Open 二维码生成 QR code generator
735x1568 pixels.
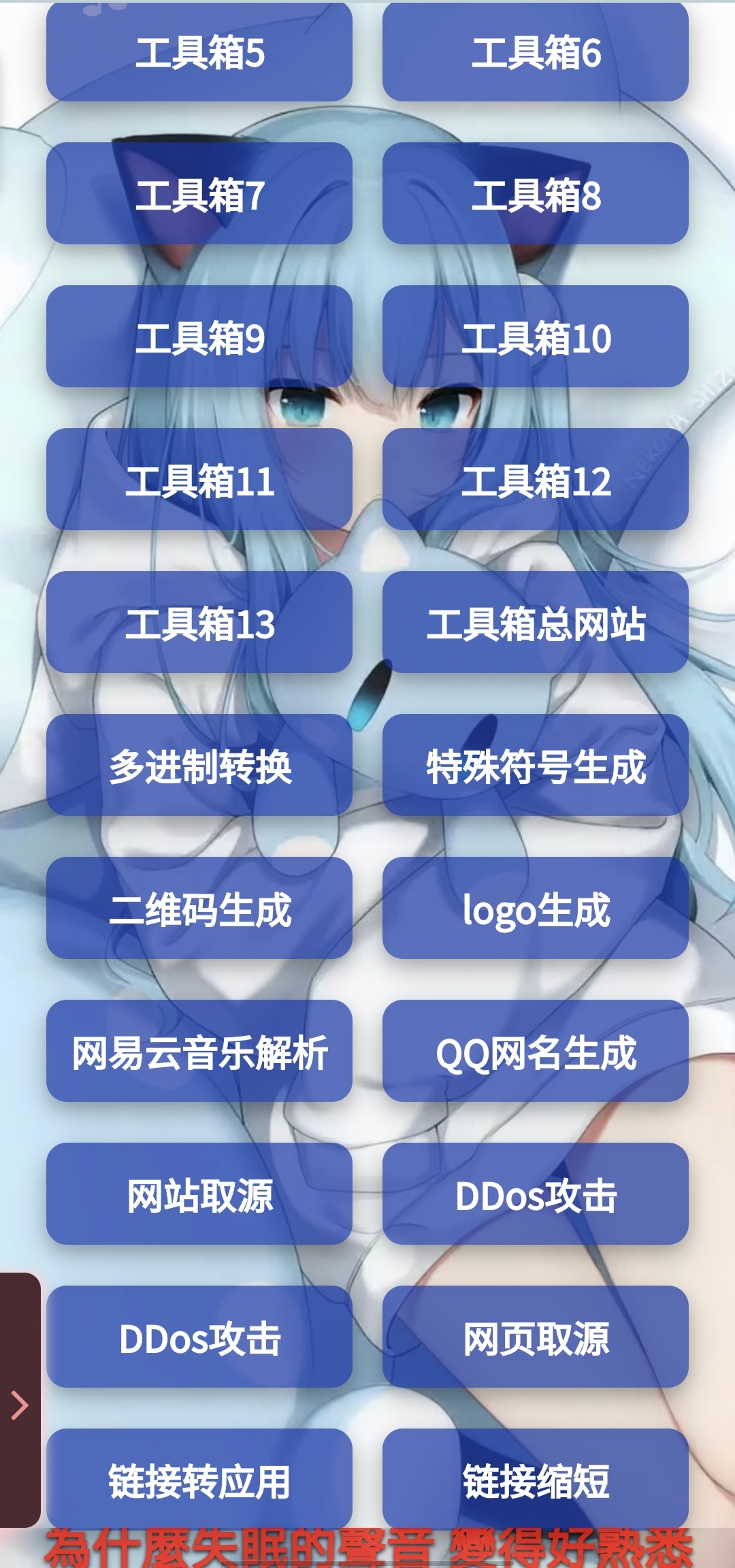click(x=199, y=909)
